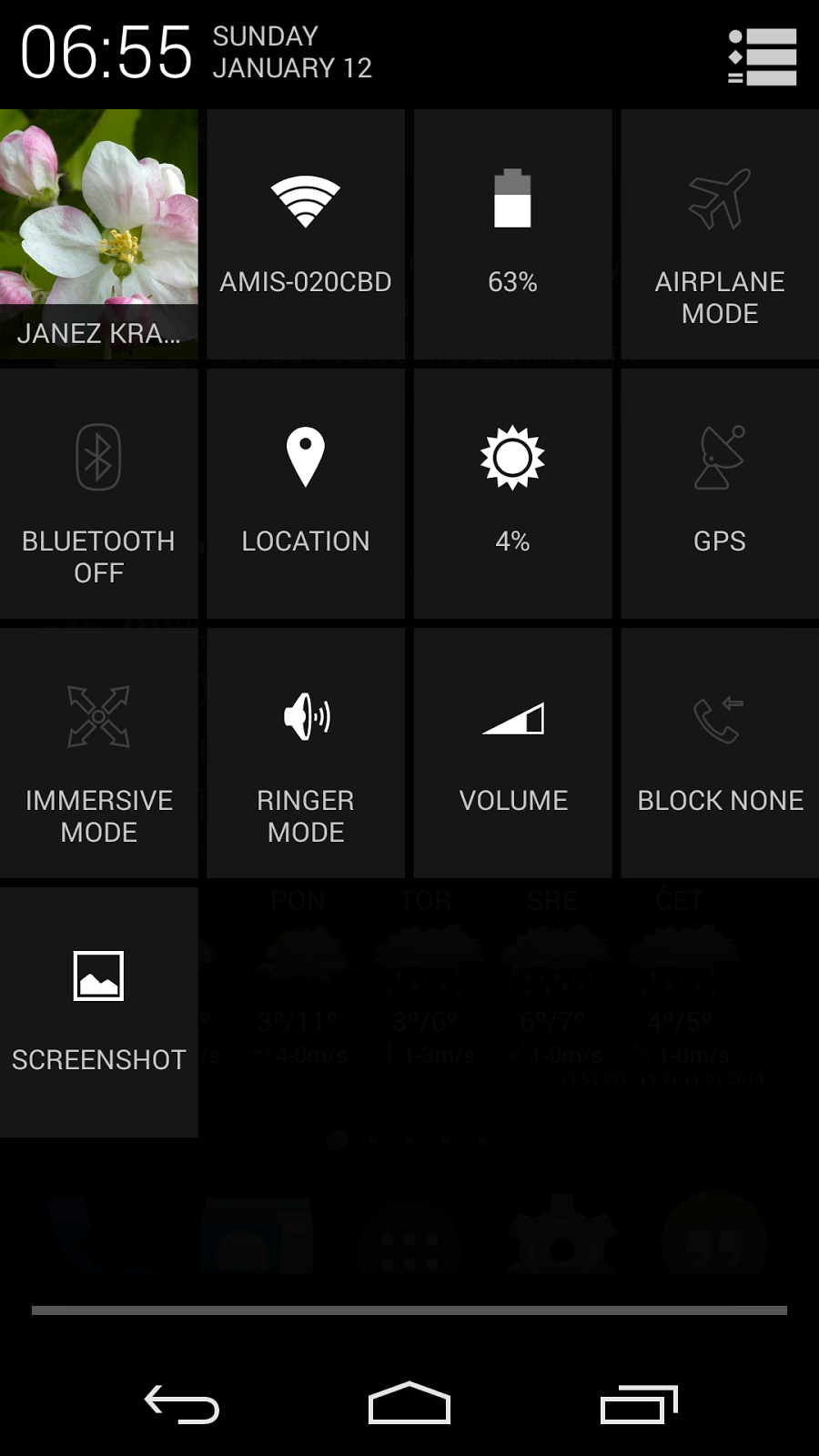Turn on Immersive Mode
The image size is (819, 1456).
[x=99, y=753]
